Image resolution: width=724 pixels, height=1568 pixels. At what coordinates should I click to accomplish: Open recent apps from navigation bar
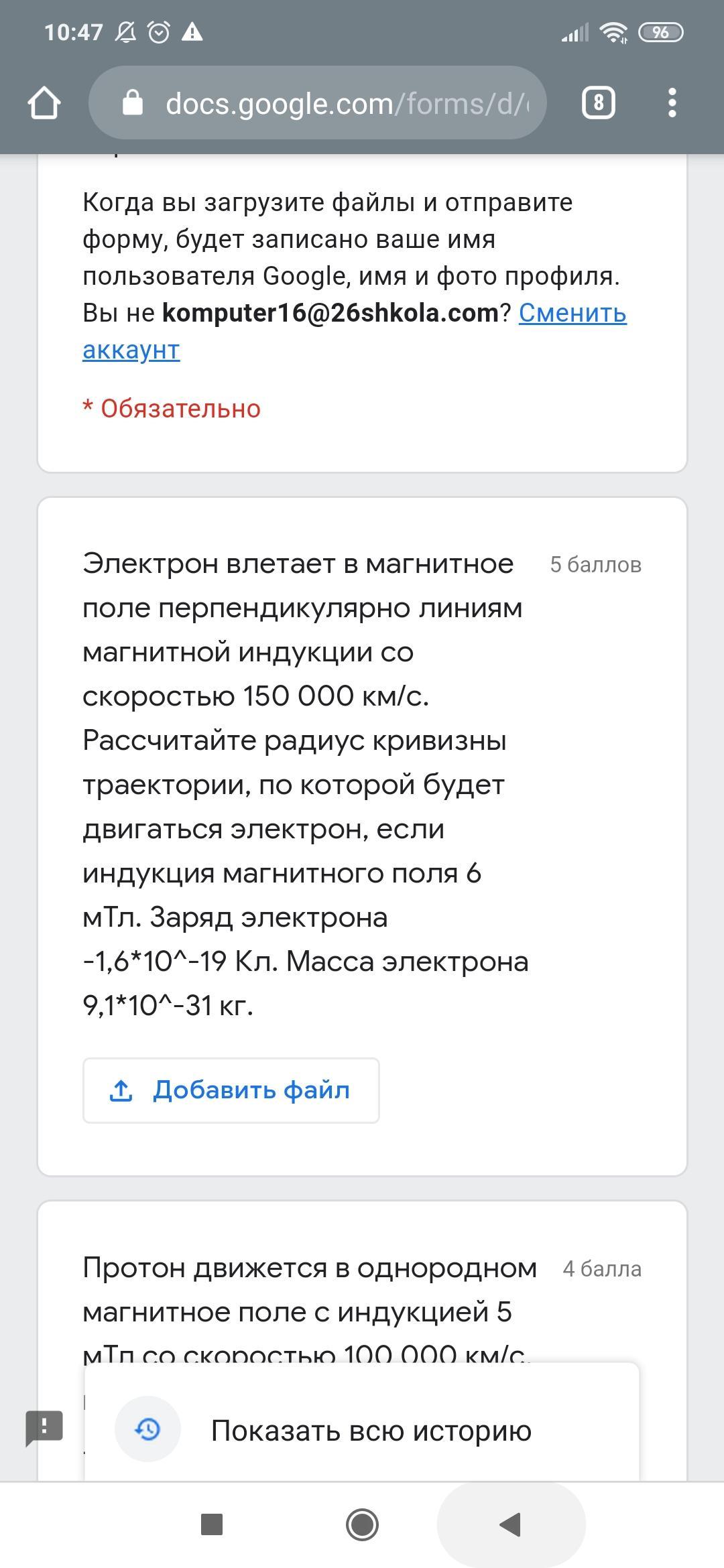(212, 1524)
